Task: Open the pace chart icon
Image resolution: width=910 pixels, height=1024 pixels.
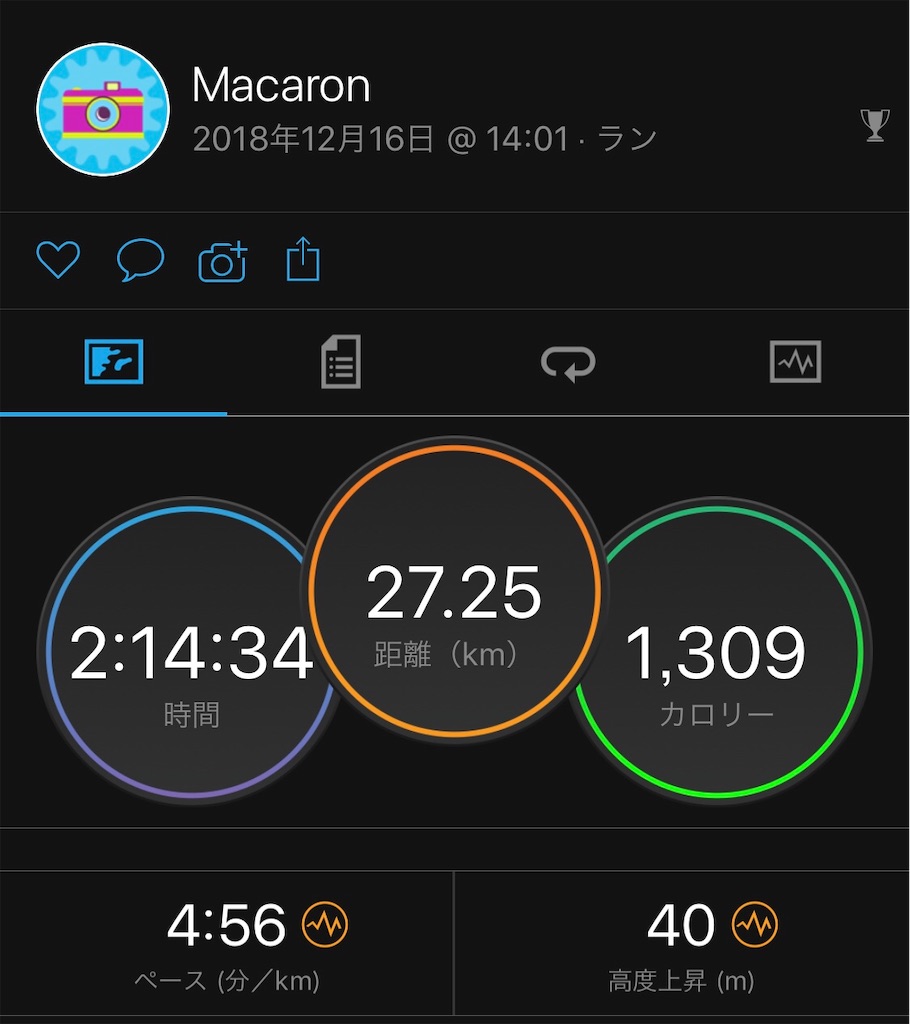Action: (x=325, y=925)
